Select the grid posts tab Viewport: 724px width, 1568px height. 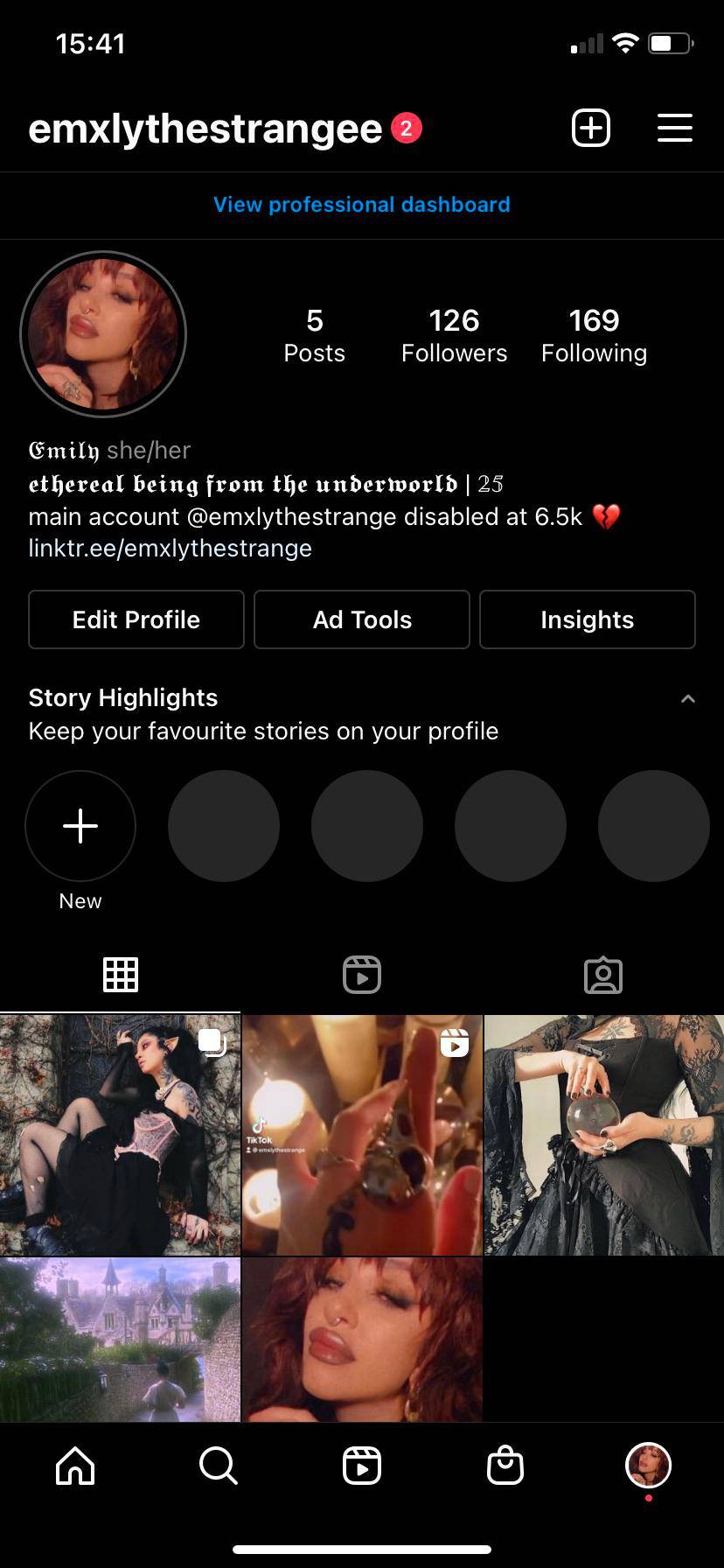121,974
